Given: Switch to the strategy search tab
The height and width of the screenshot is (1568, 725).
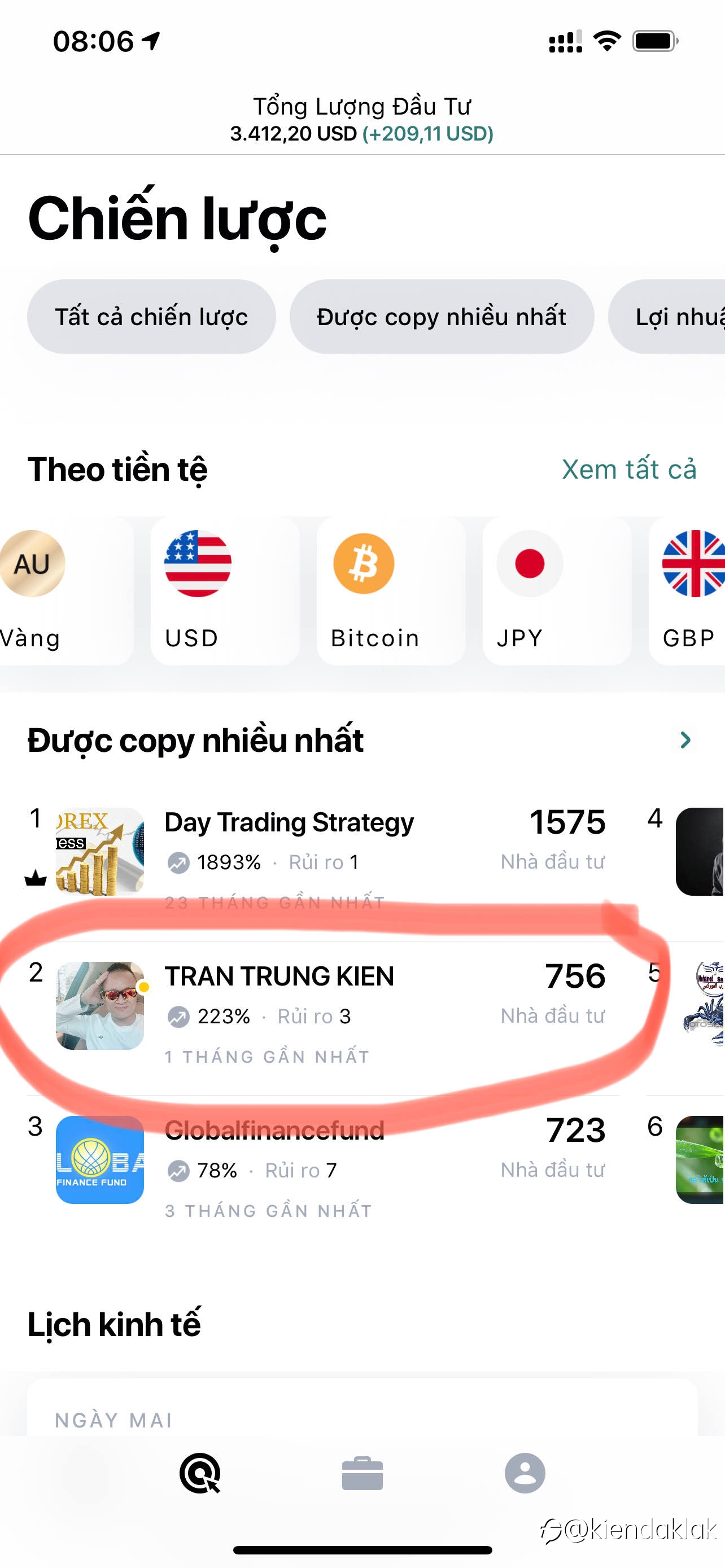Looking at the screenshot, I should point(200,1474).
